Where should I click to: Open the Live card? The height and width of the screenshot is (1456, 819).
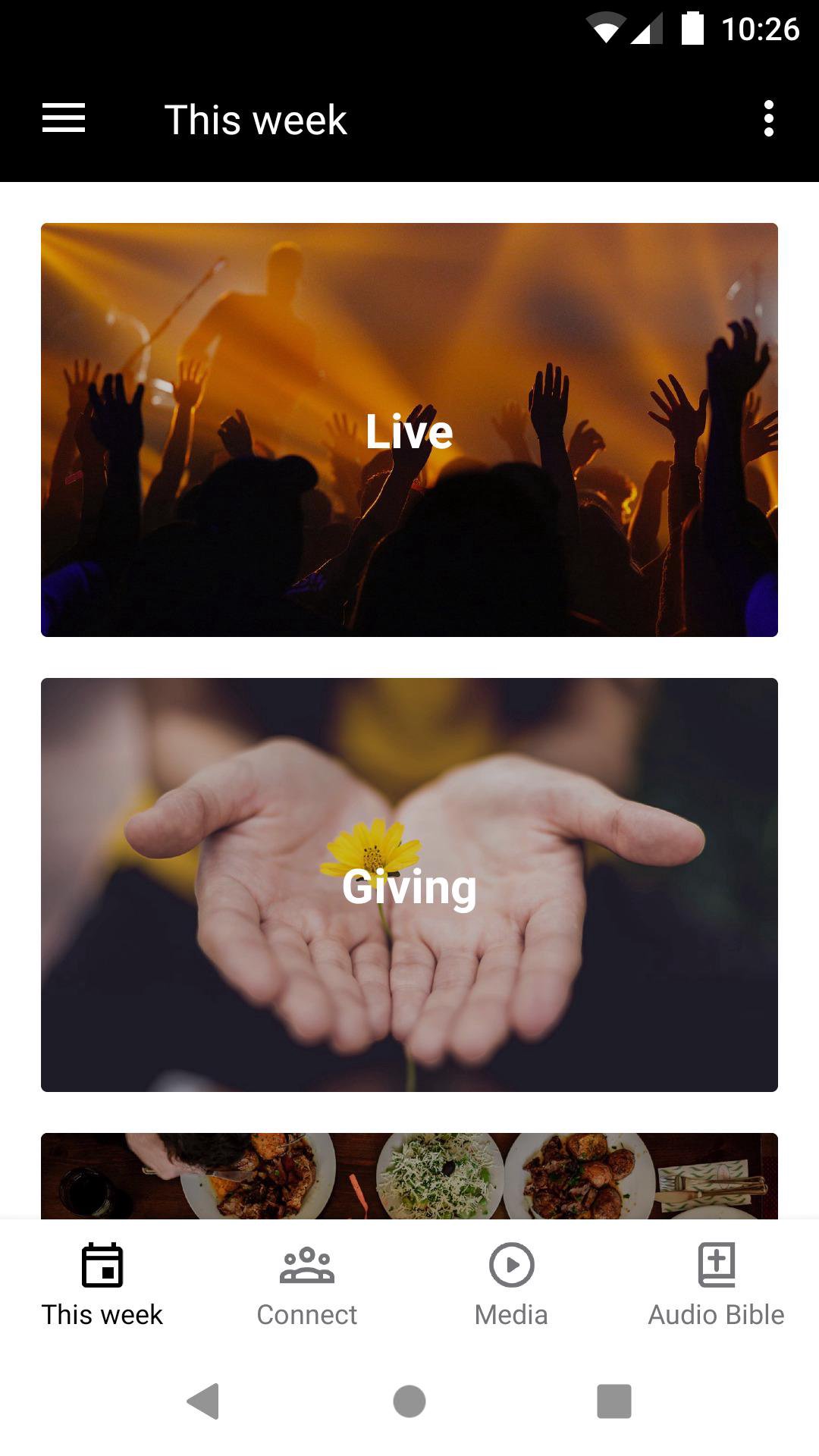[409, 430]
